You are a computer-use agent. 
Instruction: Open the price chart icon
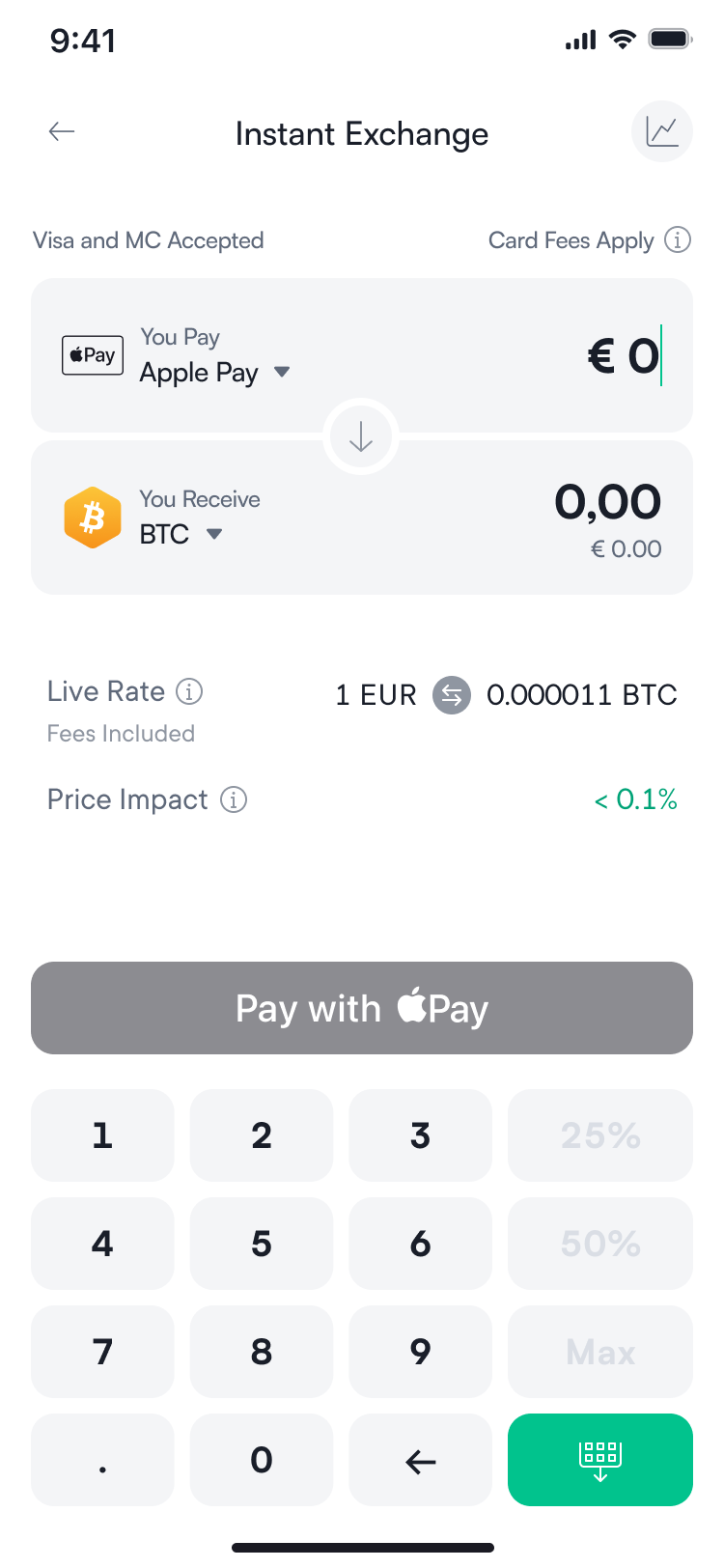tap(662, 131)
